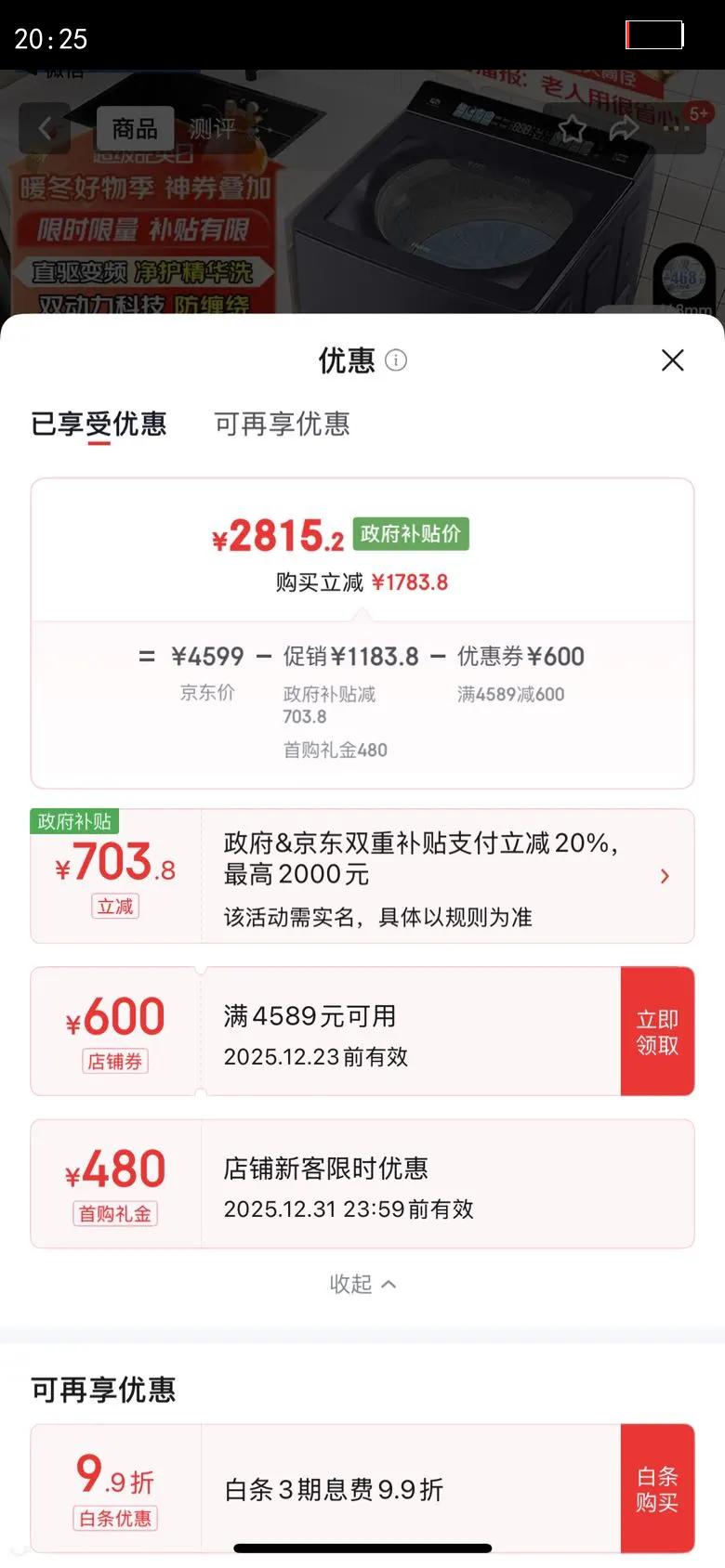Close the 优惠 panel with the X icon

(x=673, y=360)
